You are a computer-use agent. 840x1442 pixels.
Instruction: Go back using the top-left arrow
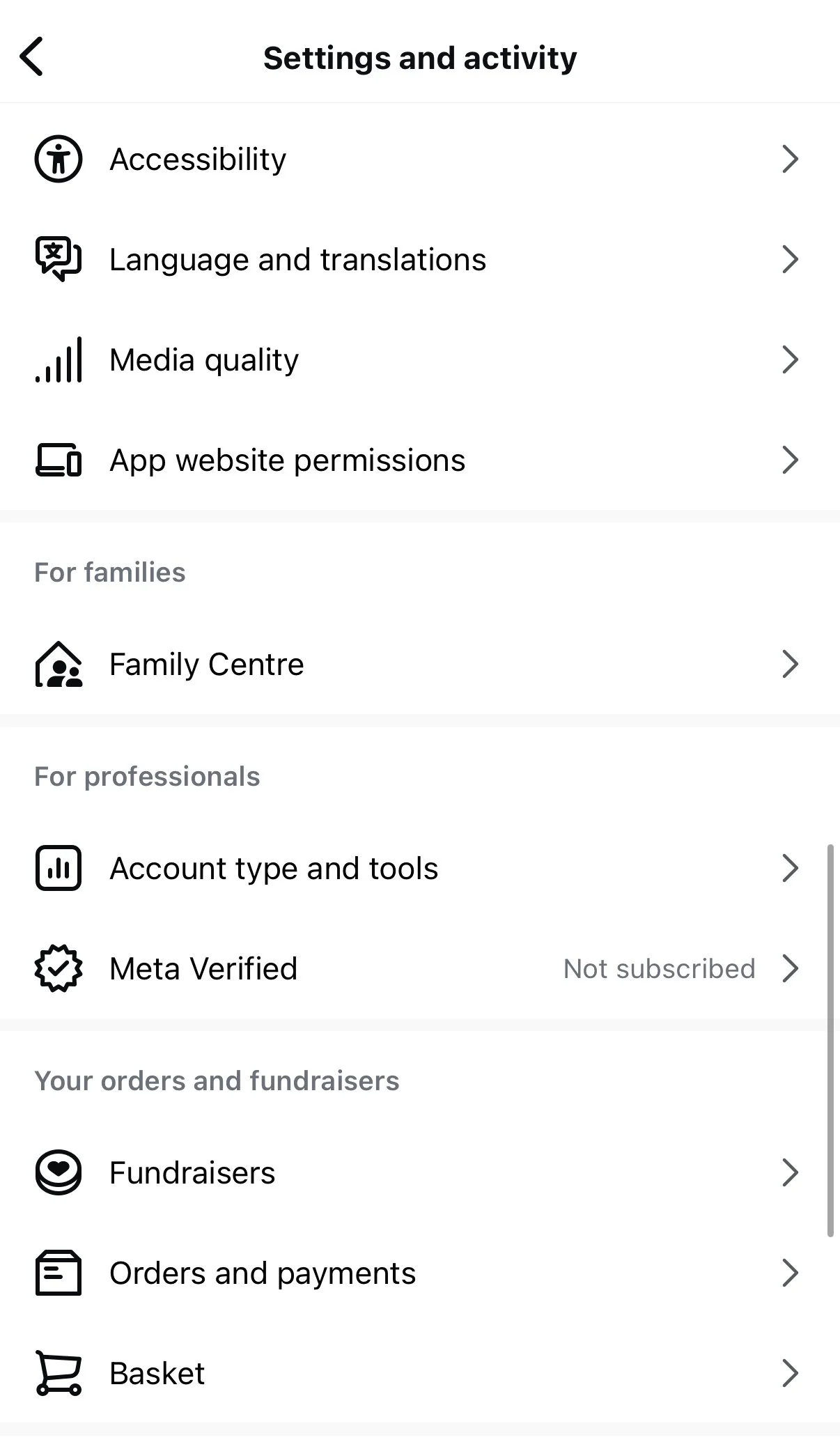[x=32, y=56]
